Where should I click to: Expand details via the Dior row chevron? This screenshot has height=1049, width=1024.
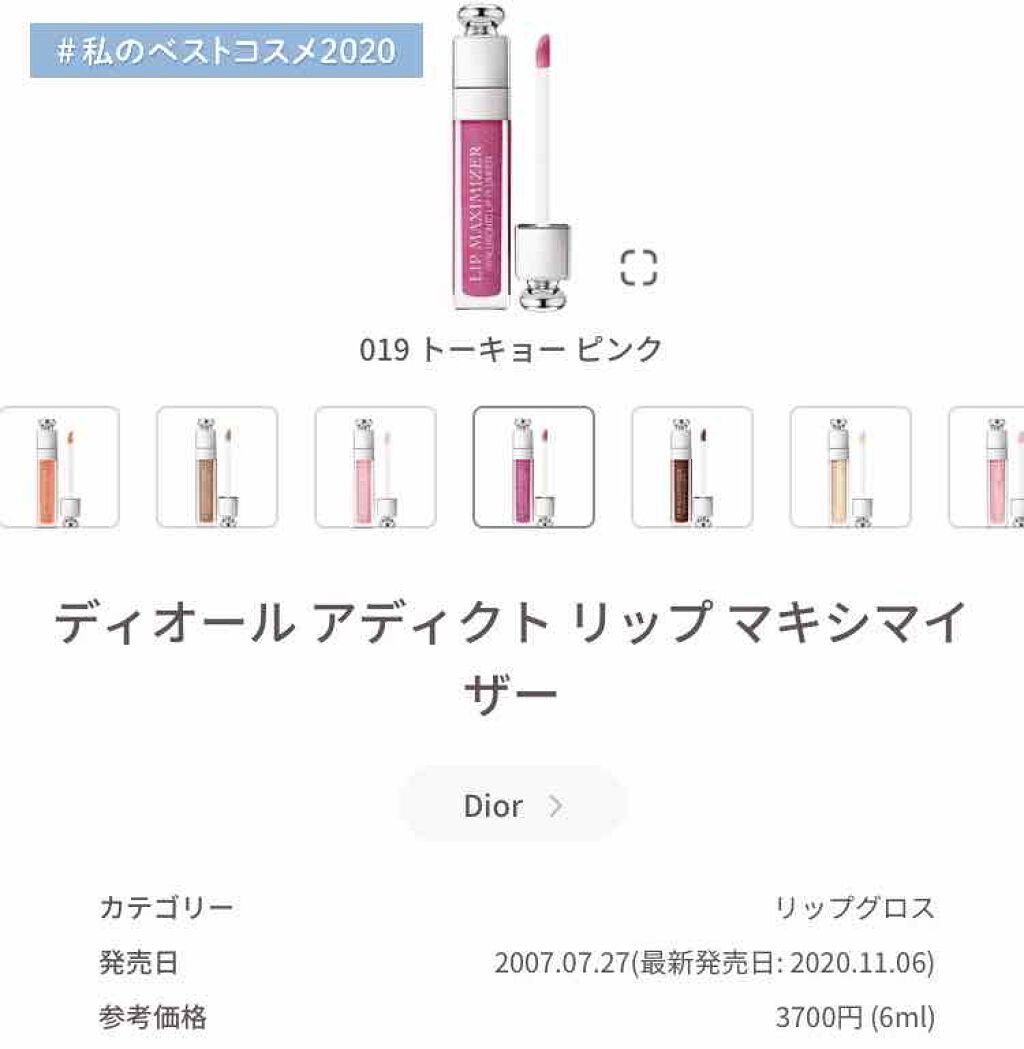pyautogui.click(x=556, y=805)
